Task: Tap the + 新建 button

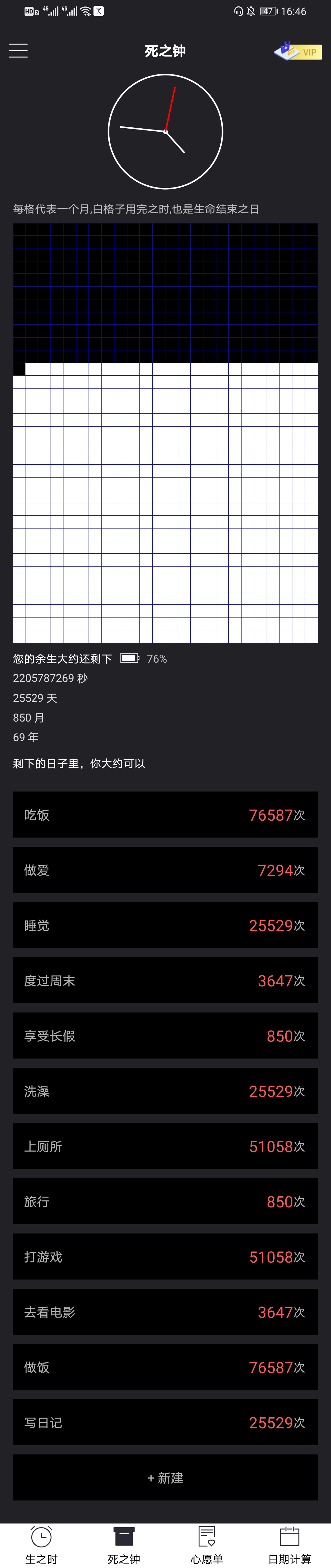Action: (x=165, y=1477)
